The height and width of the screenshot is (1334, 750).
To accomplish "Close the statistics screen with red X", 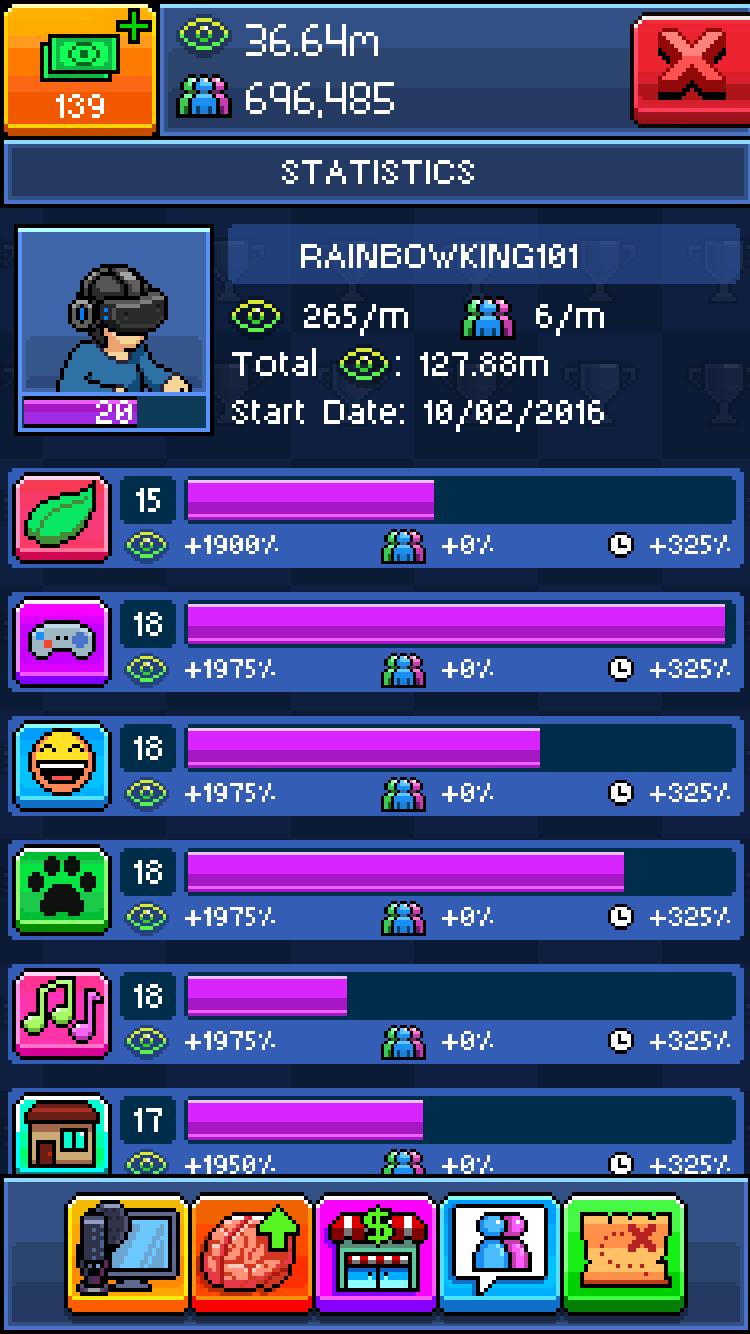I will (690, 68).
